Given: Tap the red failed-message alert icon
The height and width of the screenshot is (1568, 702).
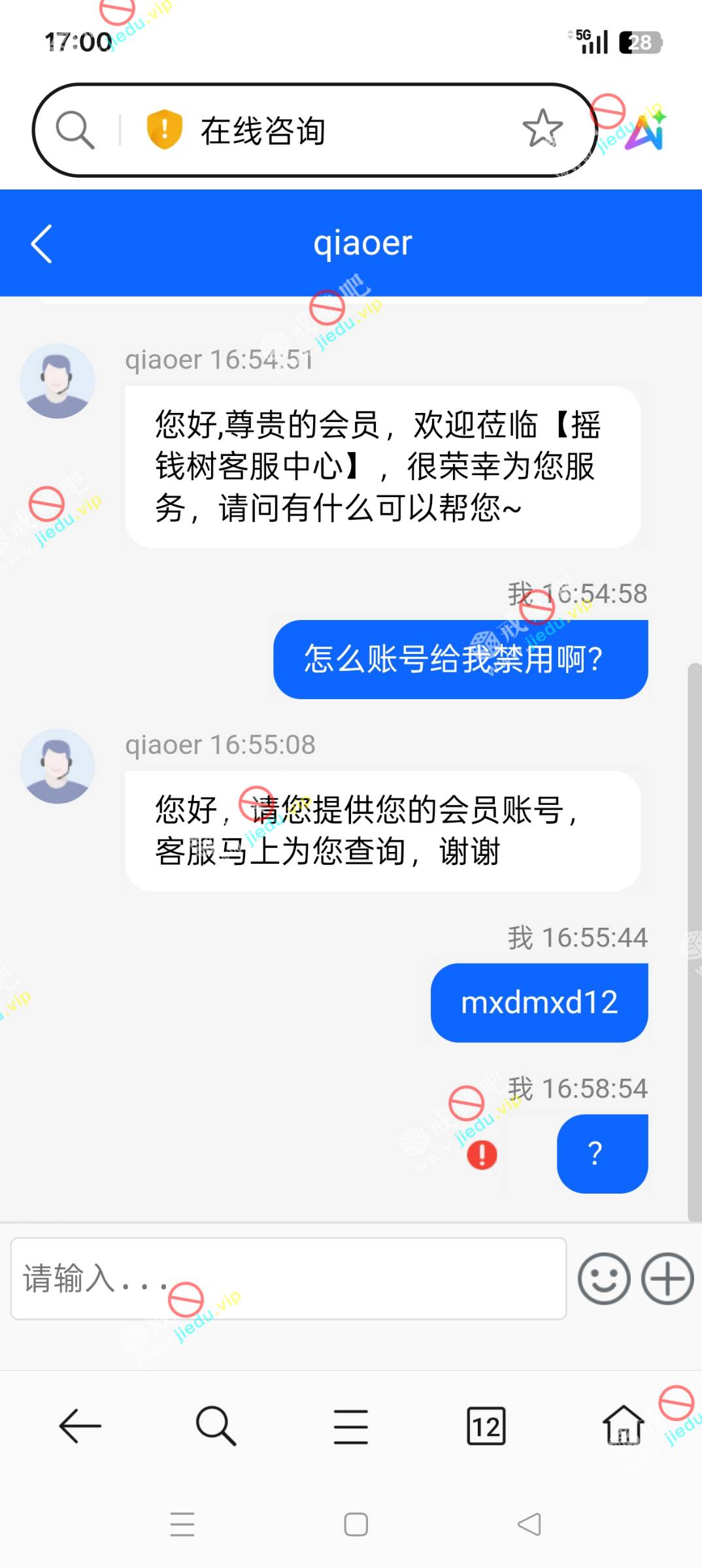Looking at the screenshot, I should click(482, 1154).
